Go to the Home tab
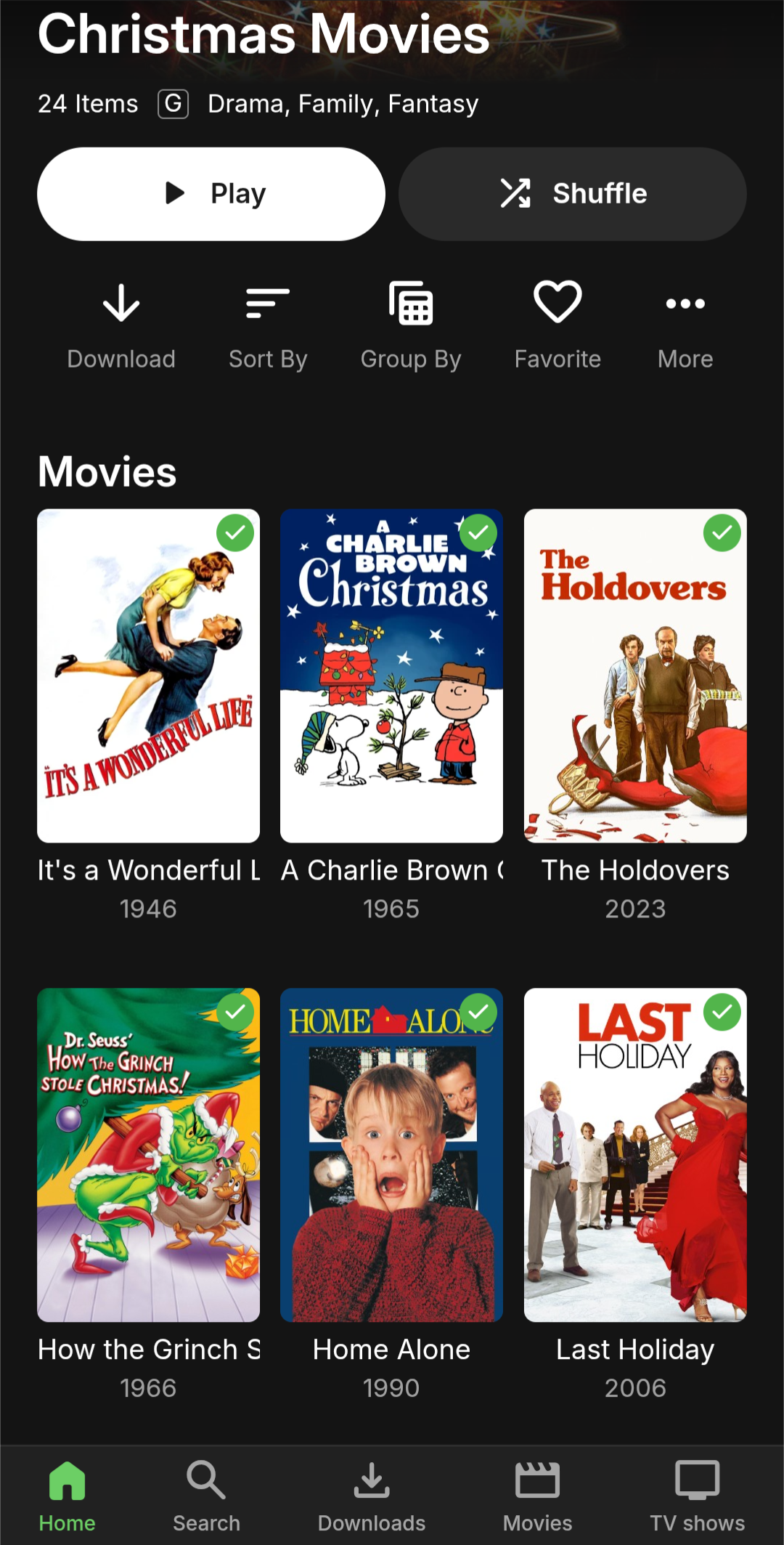The image size is (784, 1545). (67, 1496)
